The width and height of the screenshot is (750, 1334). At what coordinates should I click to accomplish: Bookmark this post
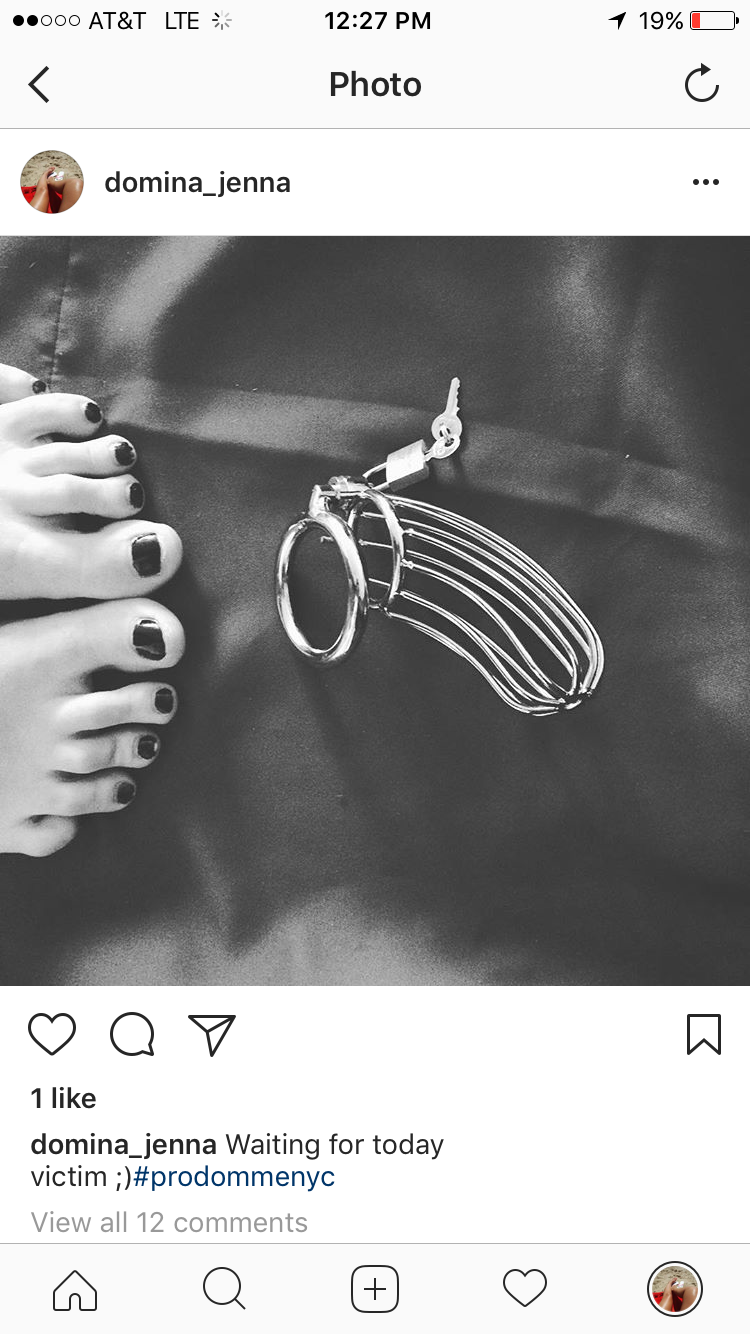704,1035
